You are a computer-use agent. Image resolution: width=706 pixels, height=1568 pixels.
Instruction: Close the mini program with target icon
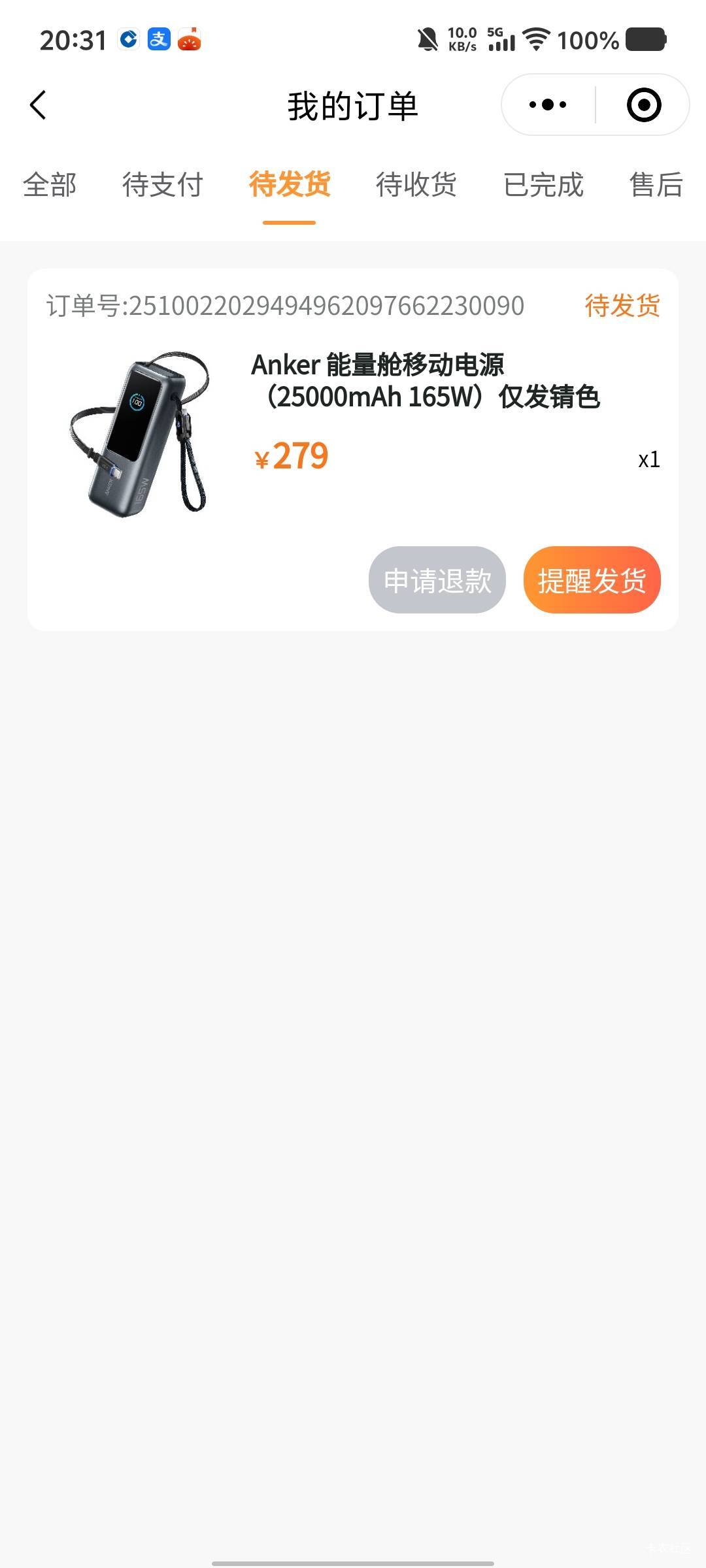[643, 105]
